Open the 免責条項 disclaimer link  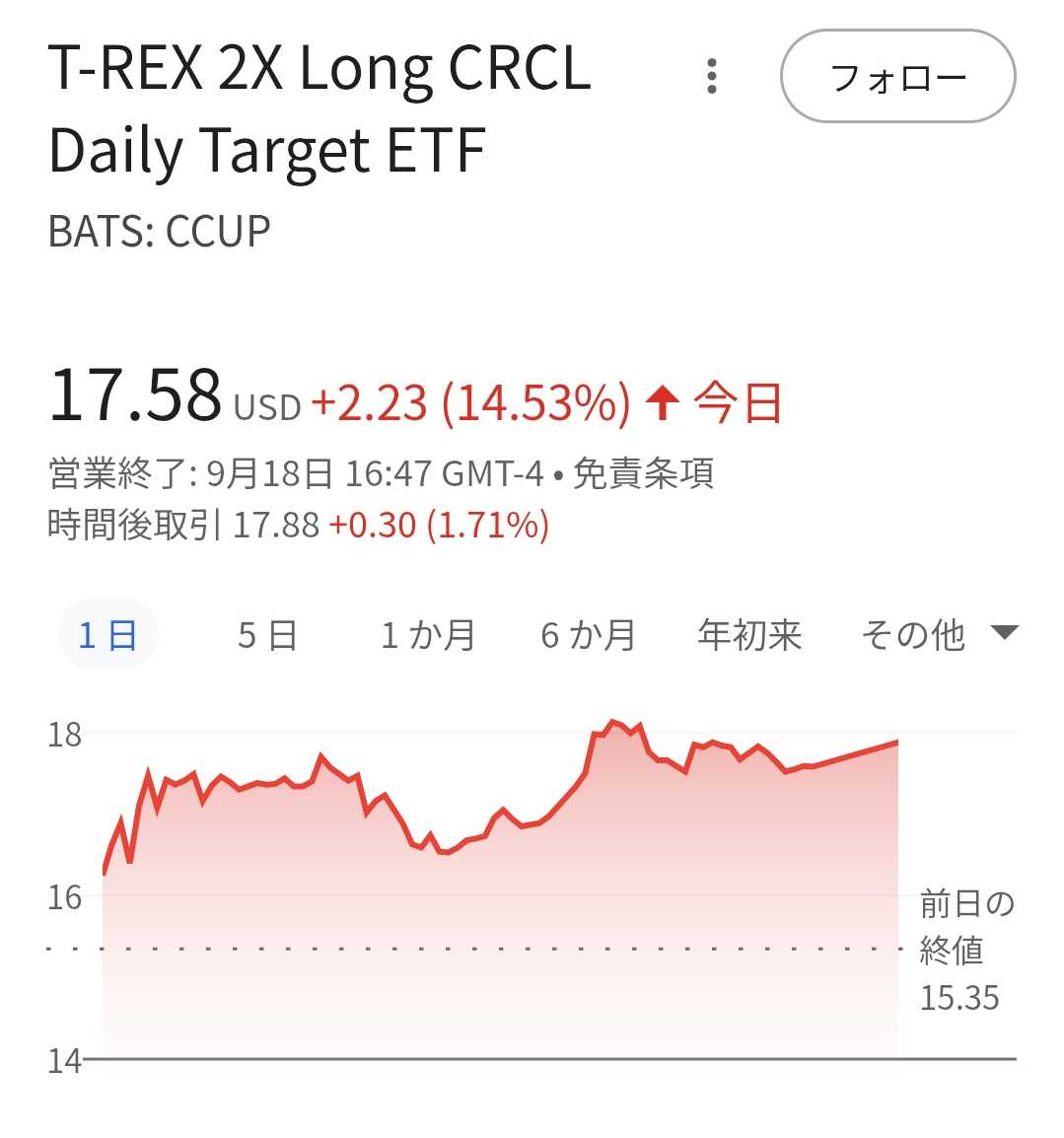pos(643,474)
